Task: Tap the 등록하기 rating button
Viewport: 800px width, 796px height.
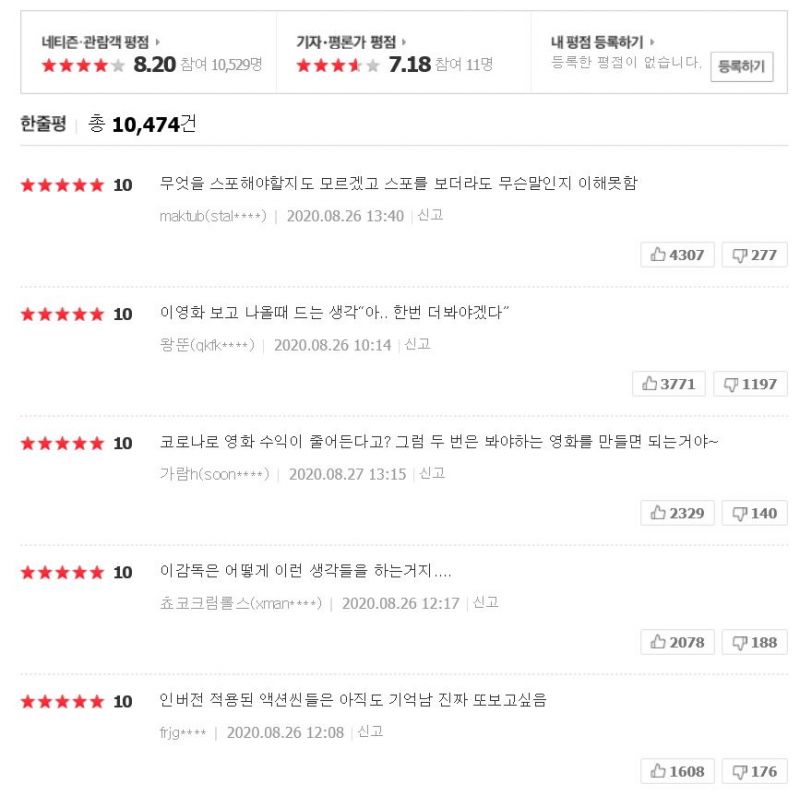Action: coord(741,67)
